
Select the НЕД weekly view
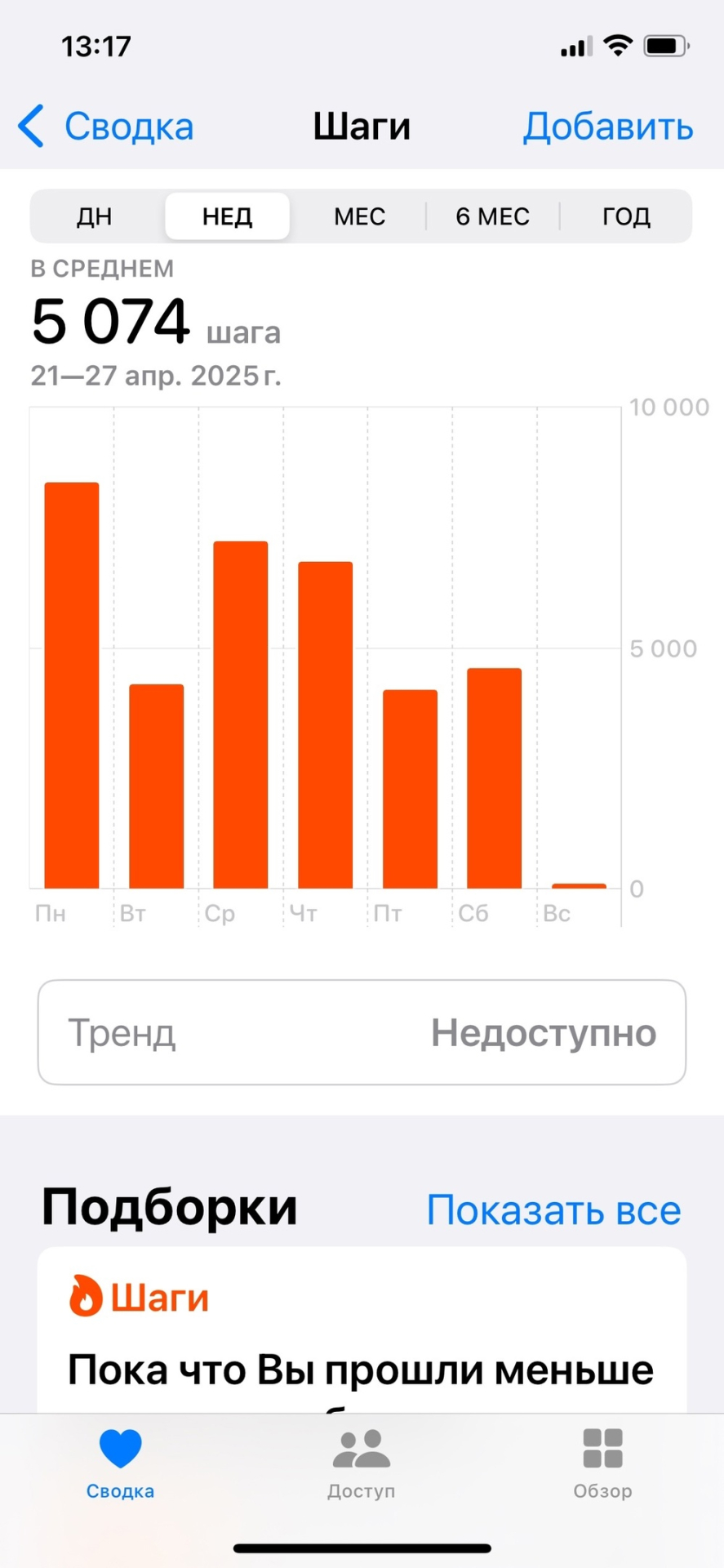coord(228,216)
